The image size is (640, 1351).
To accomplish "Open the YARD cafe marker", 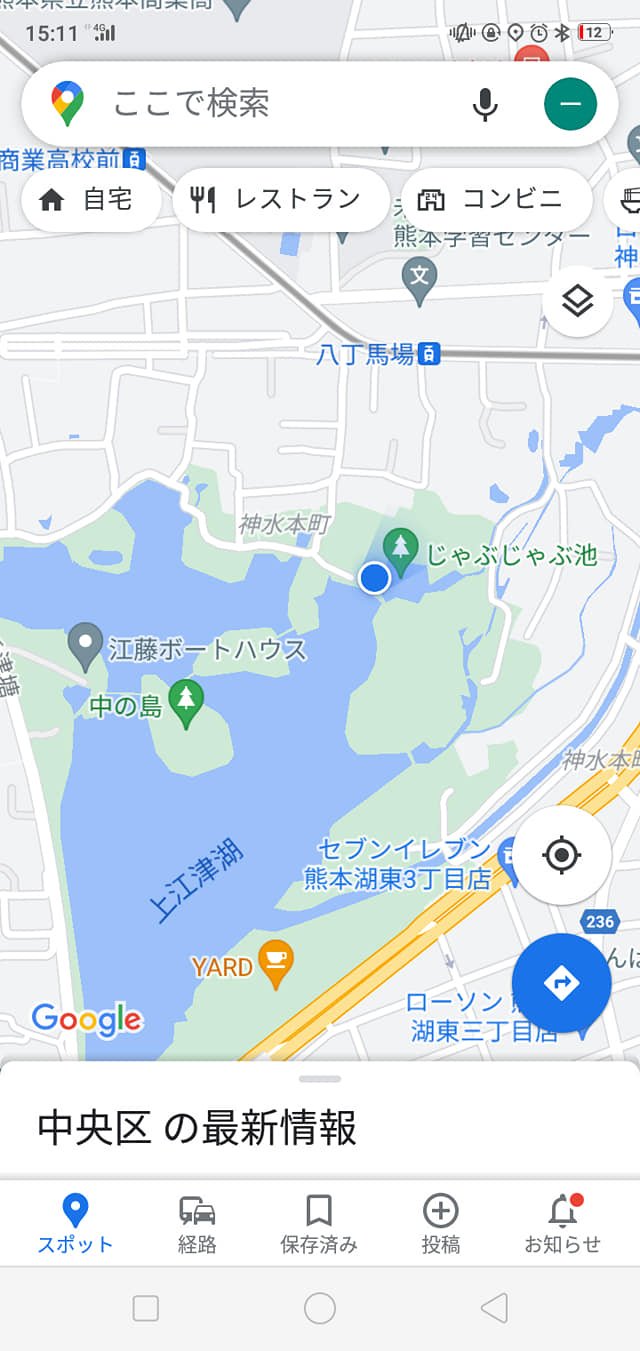I will pos(275,958).
